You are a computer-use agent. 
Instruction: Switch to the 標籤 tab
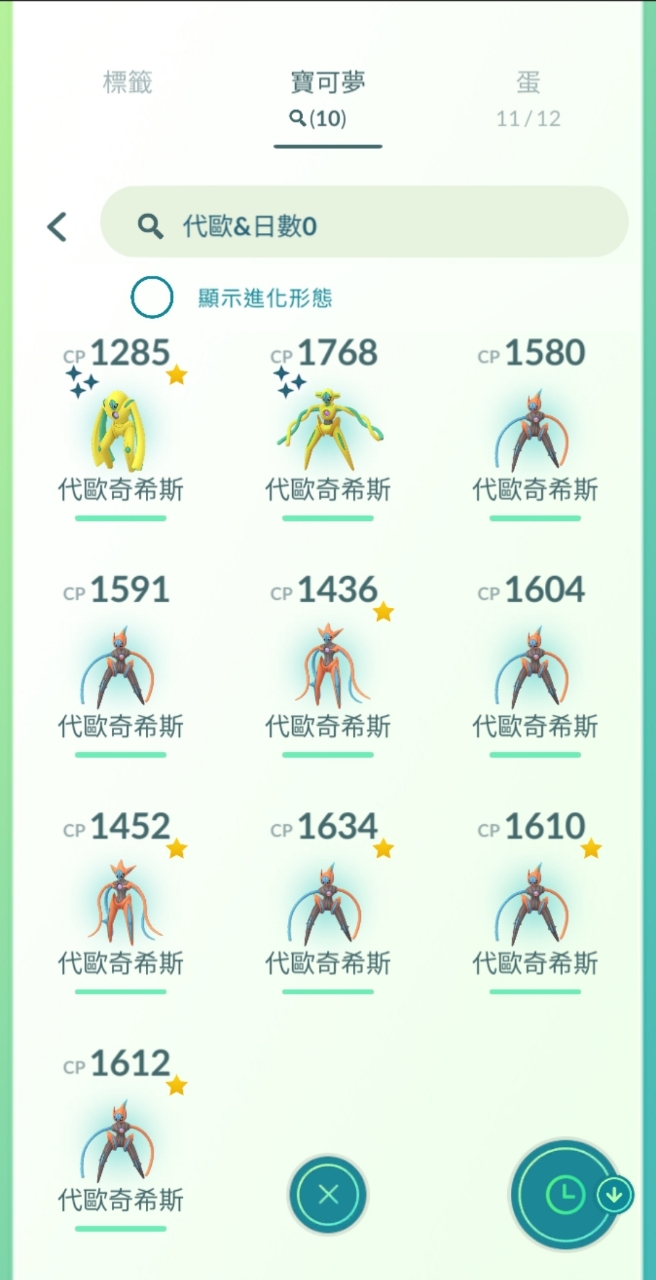pos(127,82)
